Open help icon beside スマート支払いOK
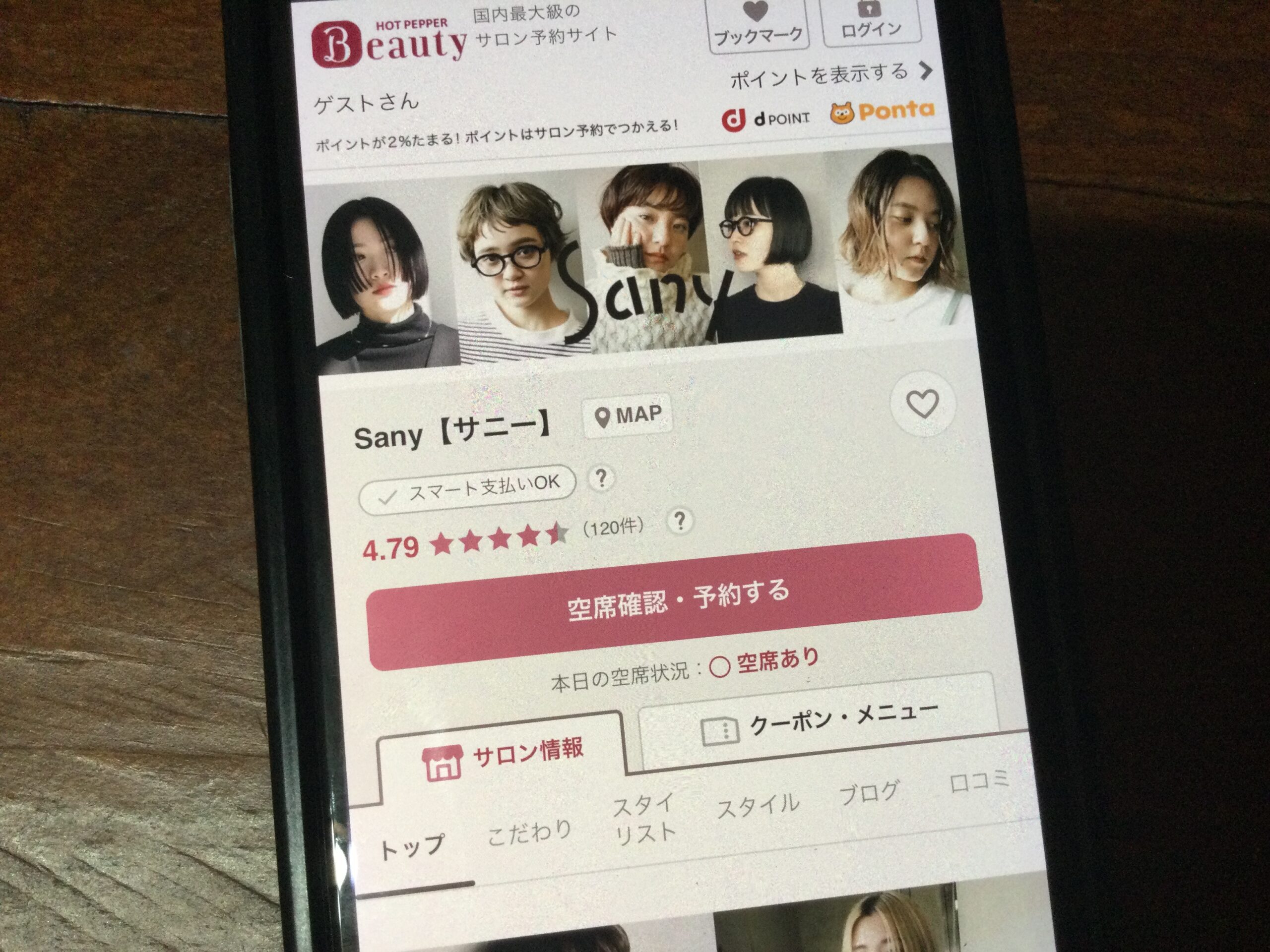The width and height of the screenshot is (1270, 952). [601, 478]
